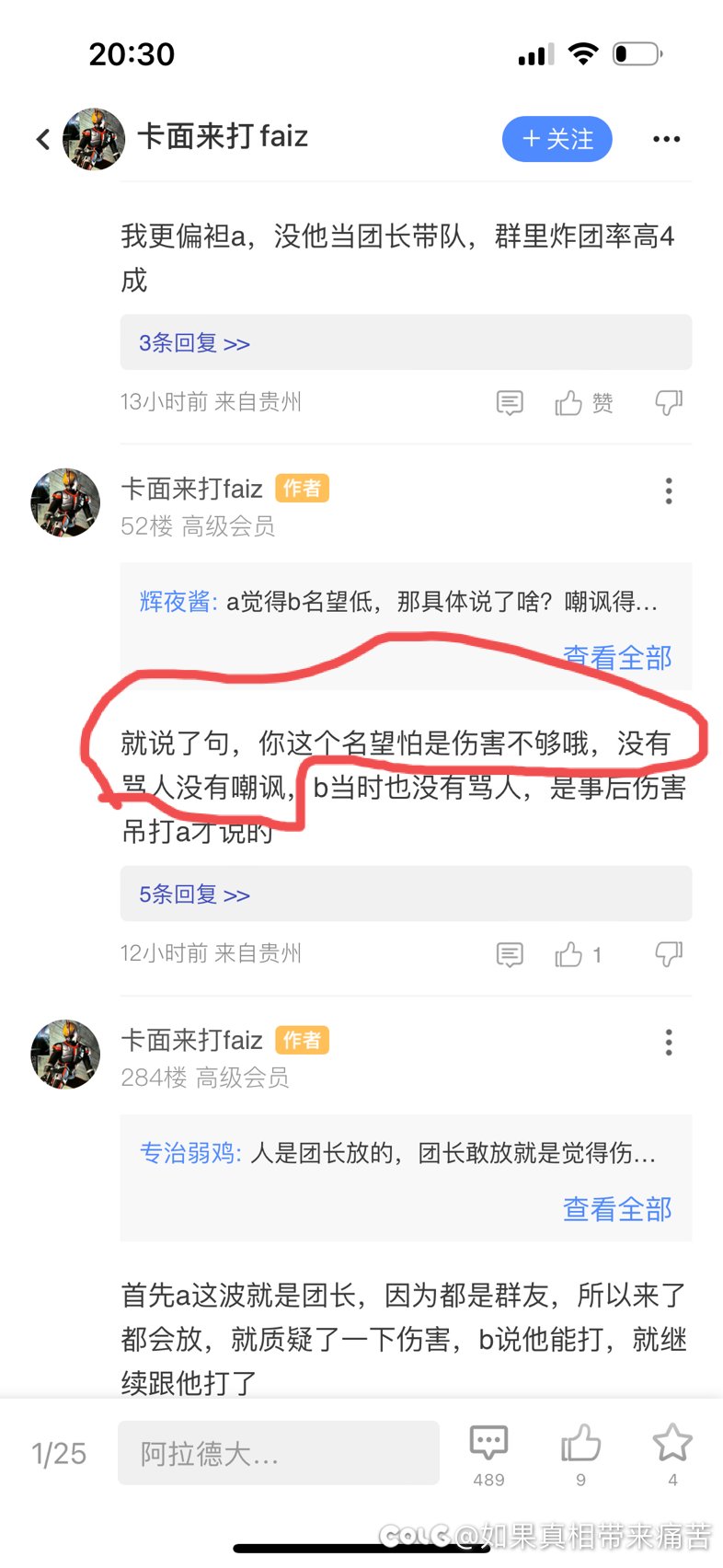Screen dimensions: 723x1568
Task: Reply to the comment from 13小时前
Action: click(510, 402)
